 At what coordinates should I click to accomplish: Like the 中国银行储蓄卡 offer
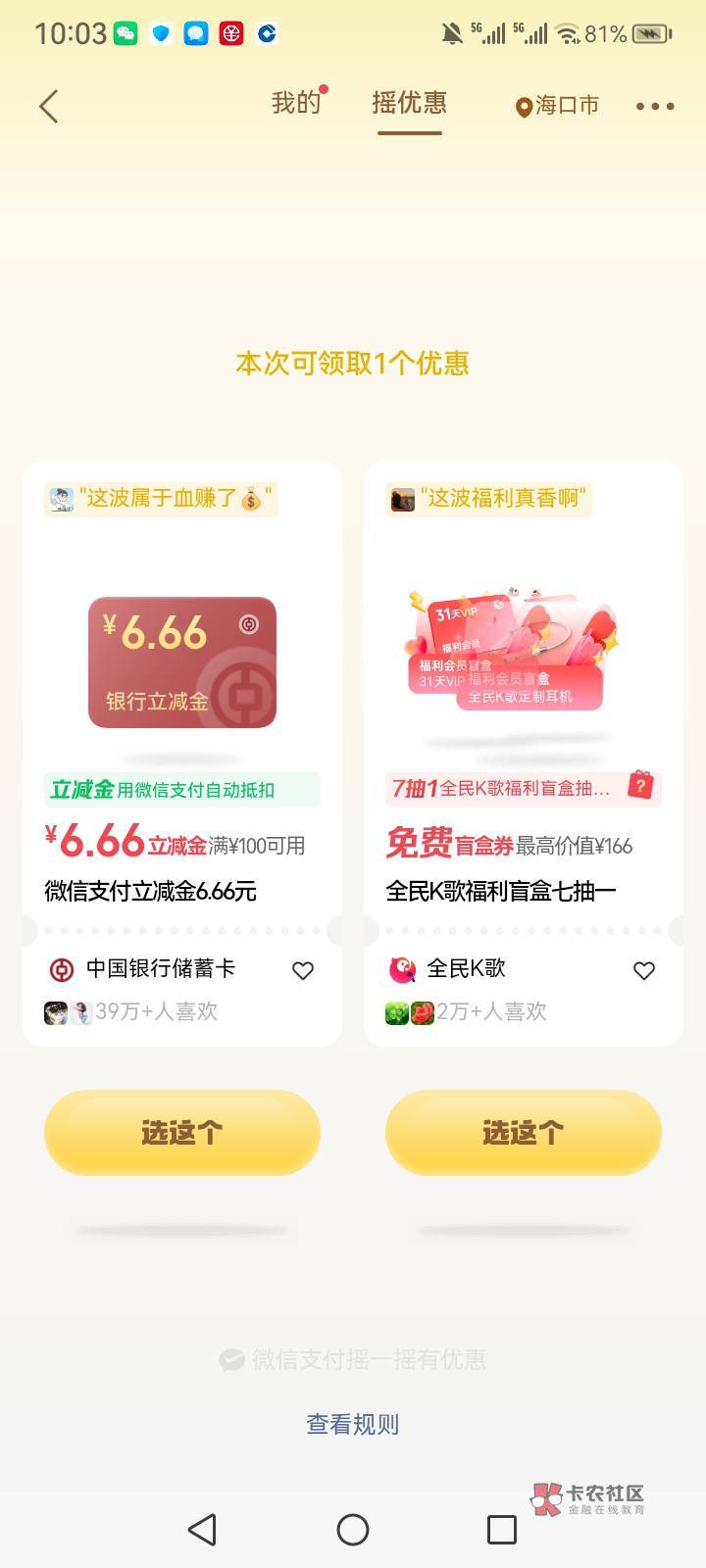pyautogui.click(x=303, y=970)
